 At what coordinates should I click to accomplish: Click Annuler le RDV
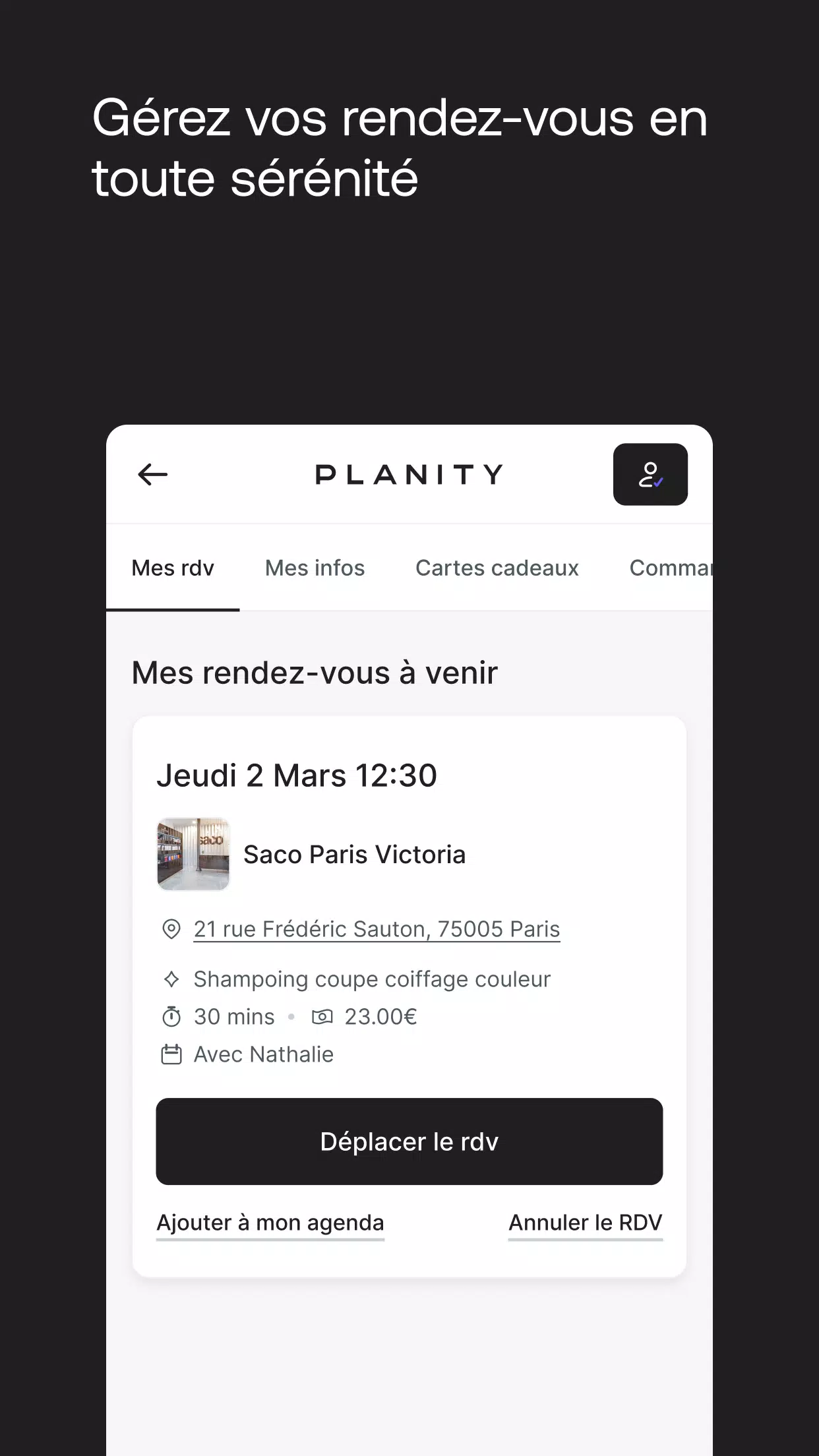(x=585, y=1223)
